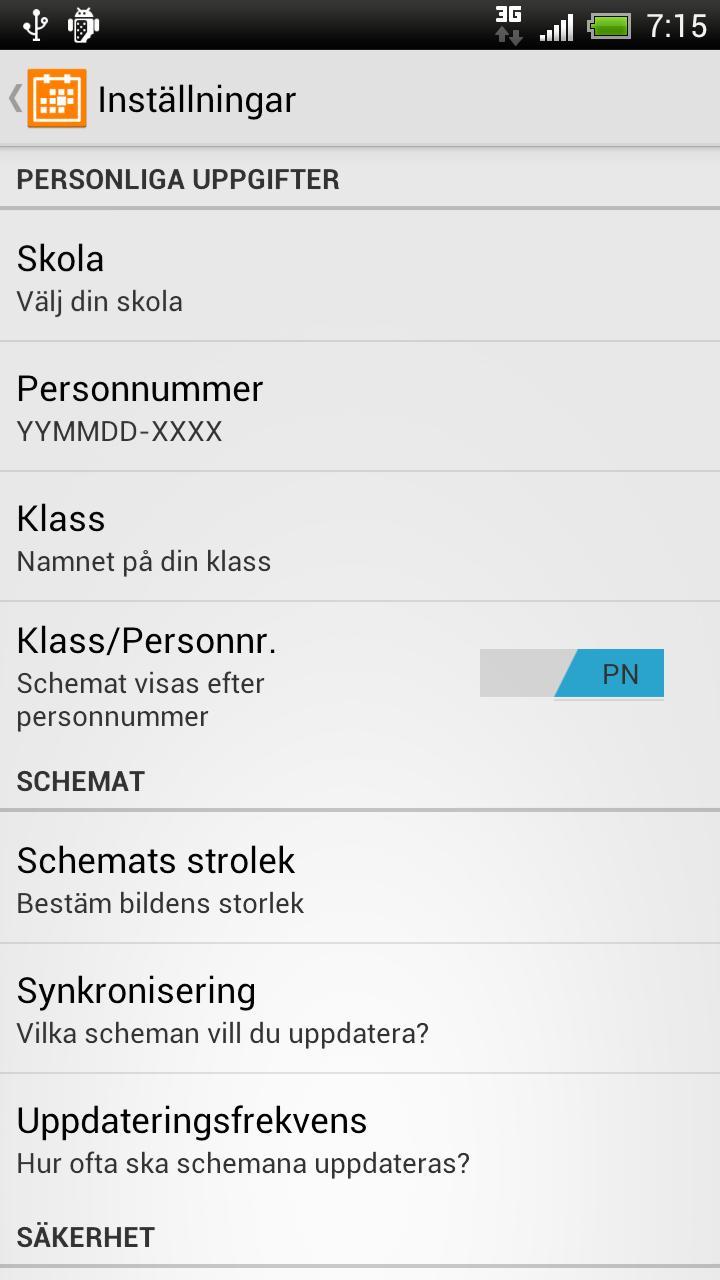Select the PERSONLIGA UPPGIFTER section header

178,179
